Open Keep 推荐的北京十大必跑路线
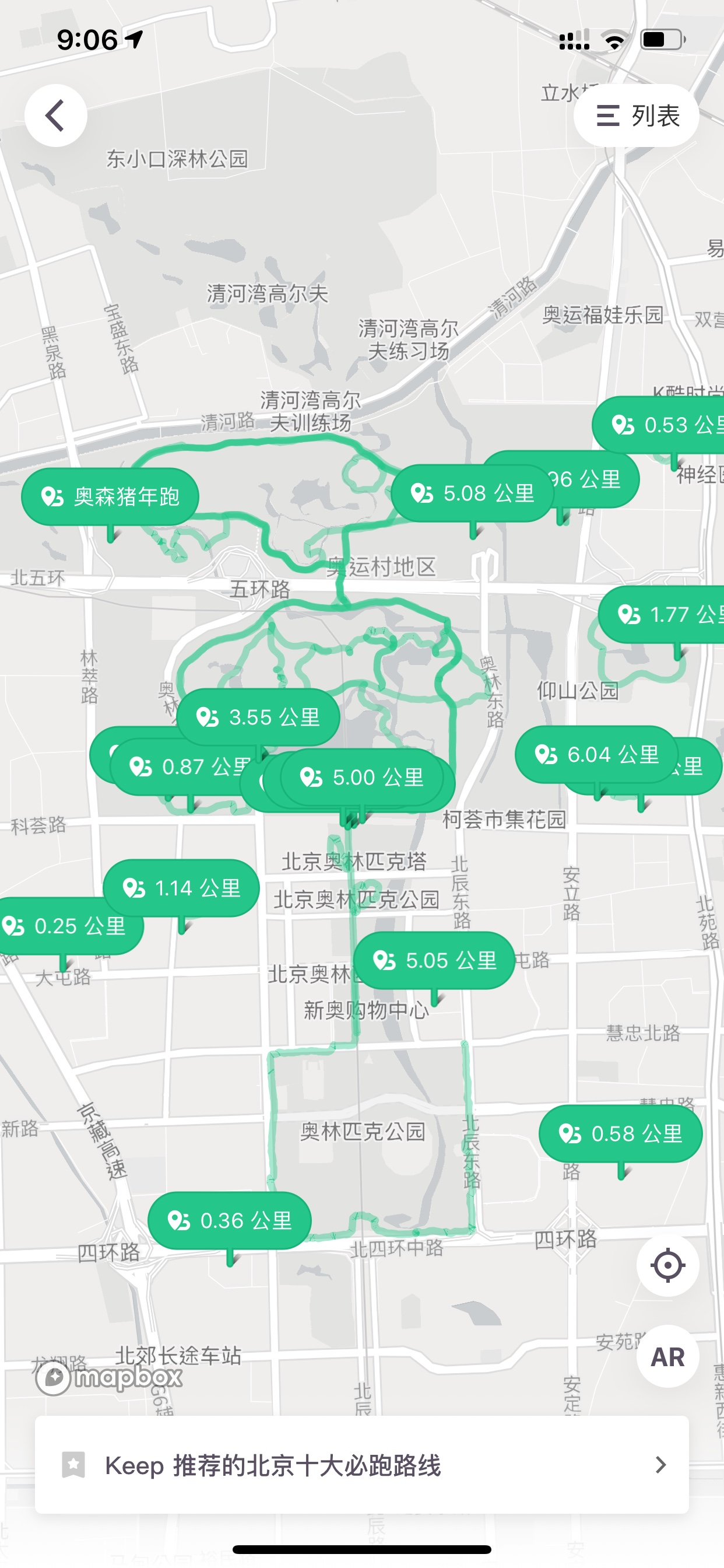This screenshot has width=724, height=1568. (x=362, y=1465)
